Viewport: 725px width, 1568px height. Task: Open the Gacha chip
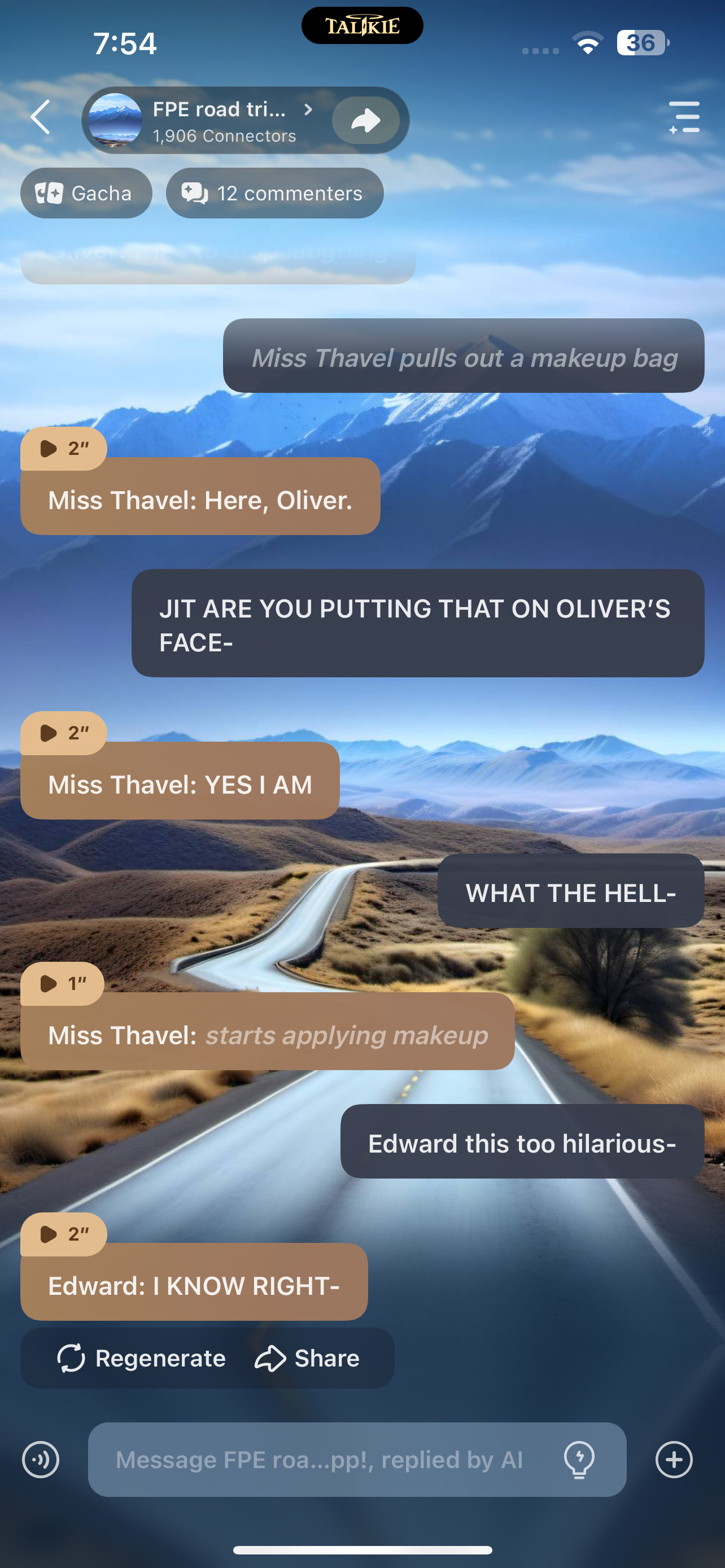coord(86,194)
